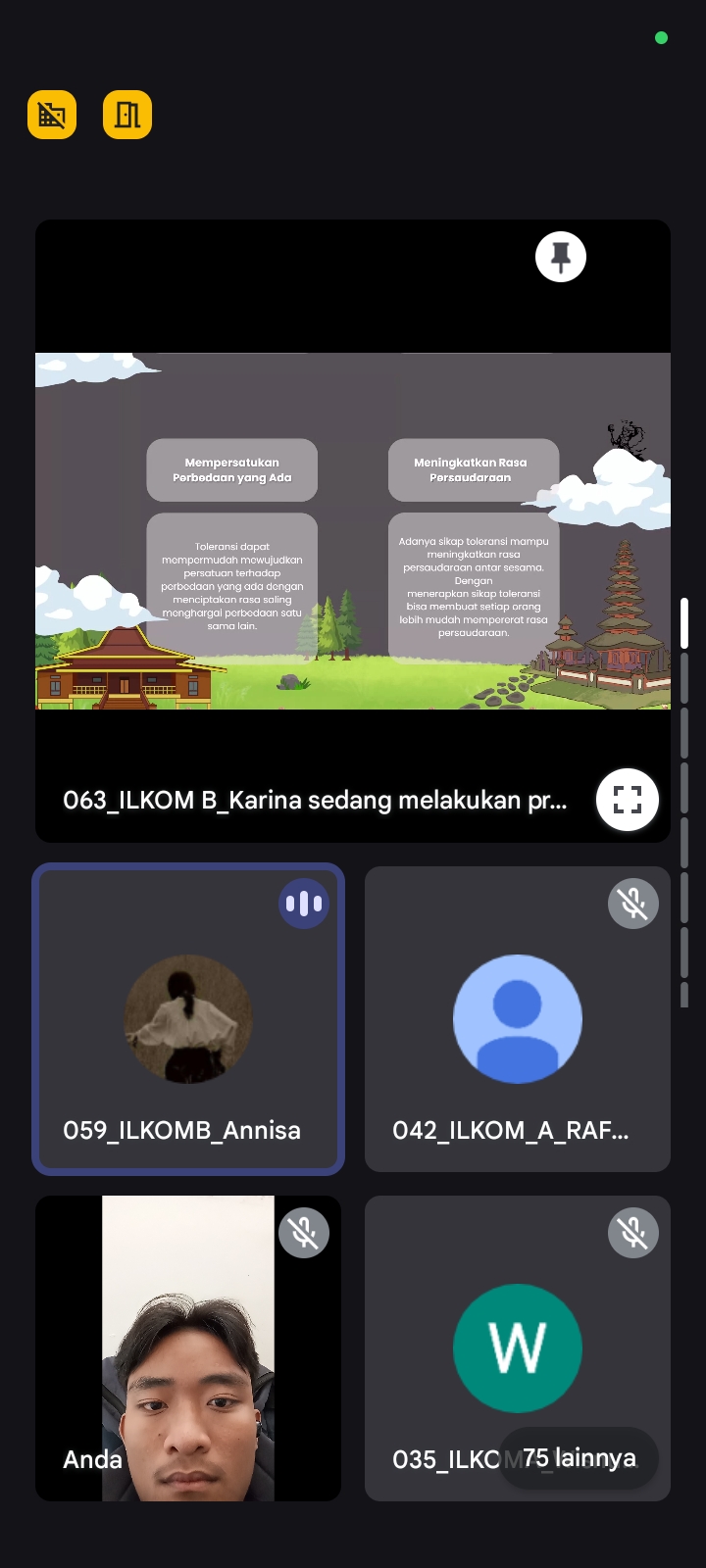Select the 042_ILKOM_A_RAF participant tile
The image size is (706, 1568).
pyautogui.click(x=518, y=1019)
